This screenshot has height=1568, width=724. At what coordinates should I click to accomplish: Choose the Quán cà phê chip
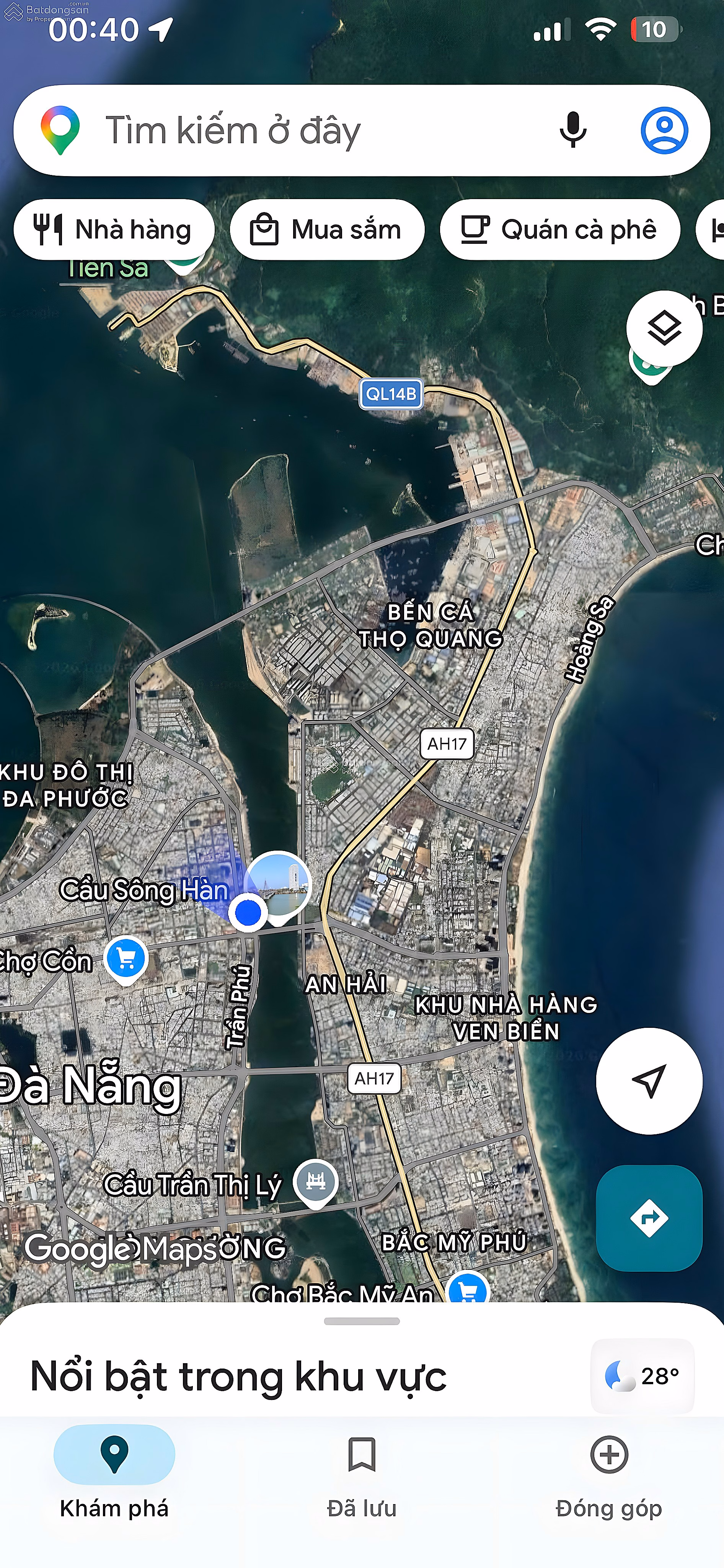(x=560, y=230)
